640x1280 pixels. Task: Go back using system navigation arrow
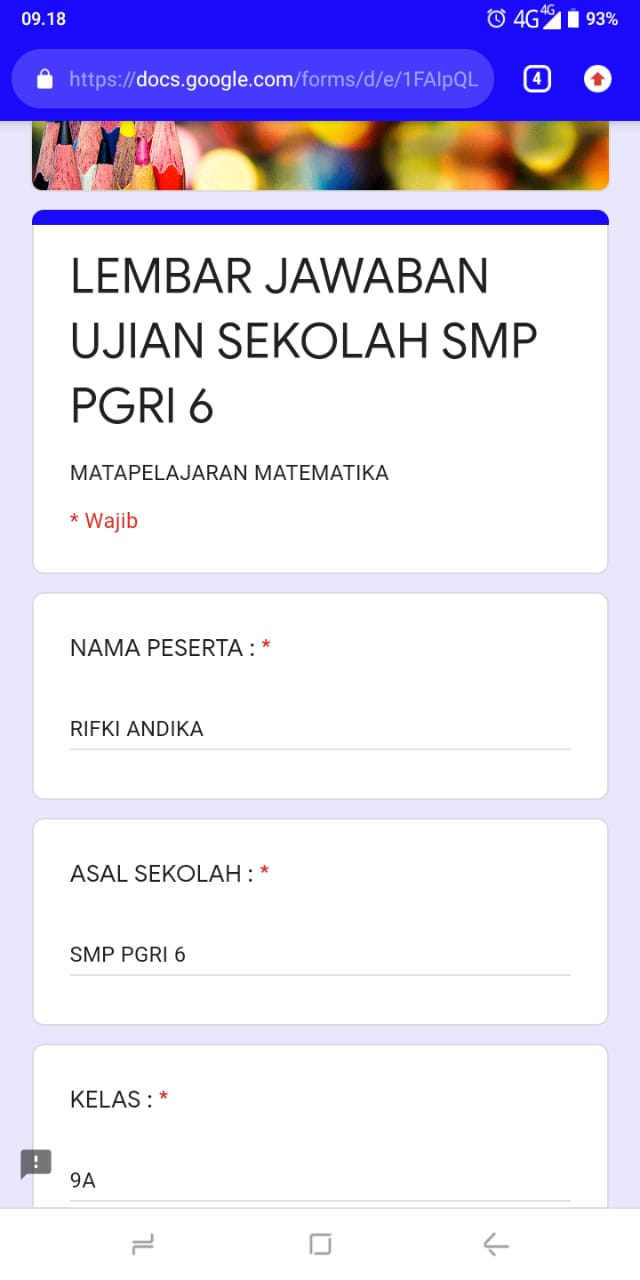point(496,1244)
